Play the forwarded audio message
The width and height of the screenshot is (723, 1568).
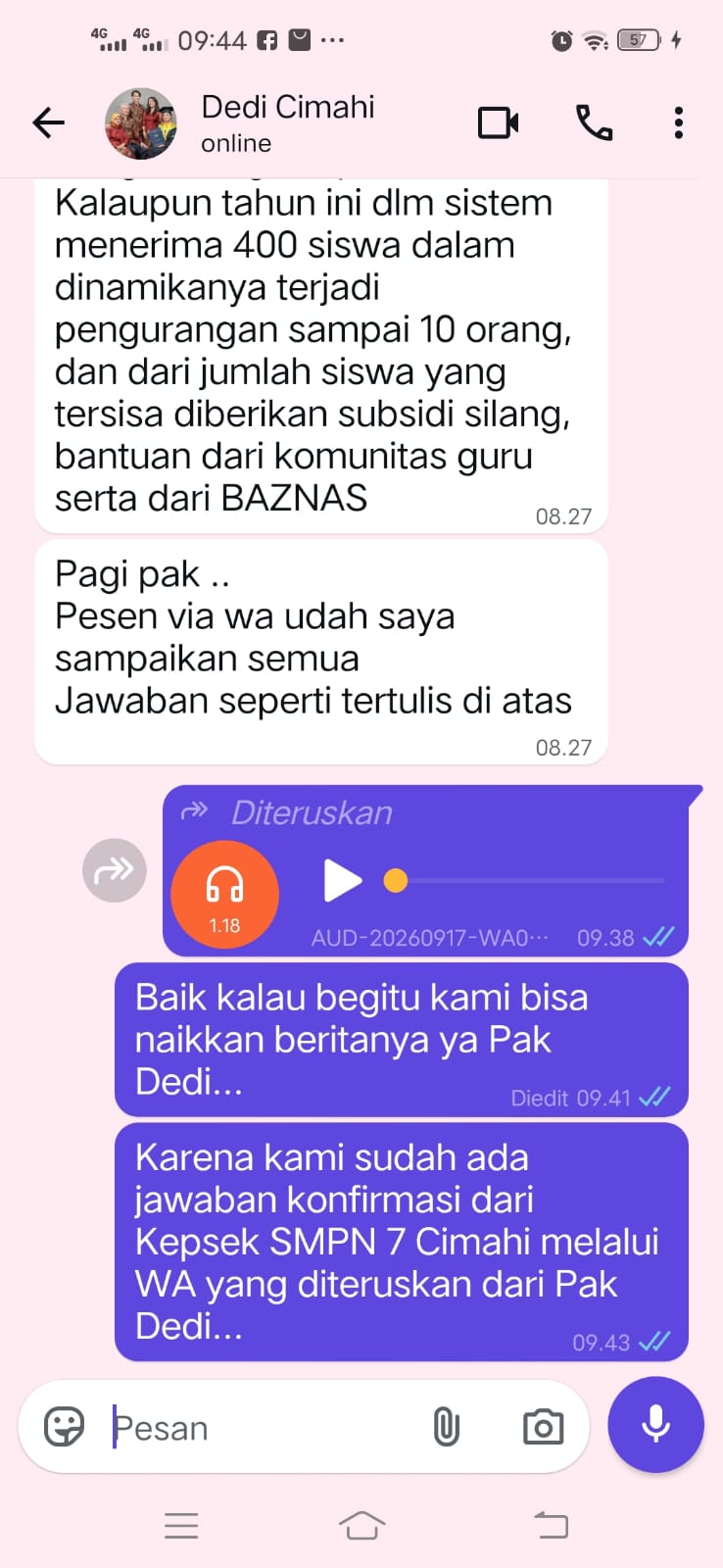(x=342, y=880)
